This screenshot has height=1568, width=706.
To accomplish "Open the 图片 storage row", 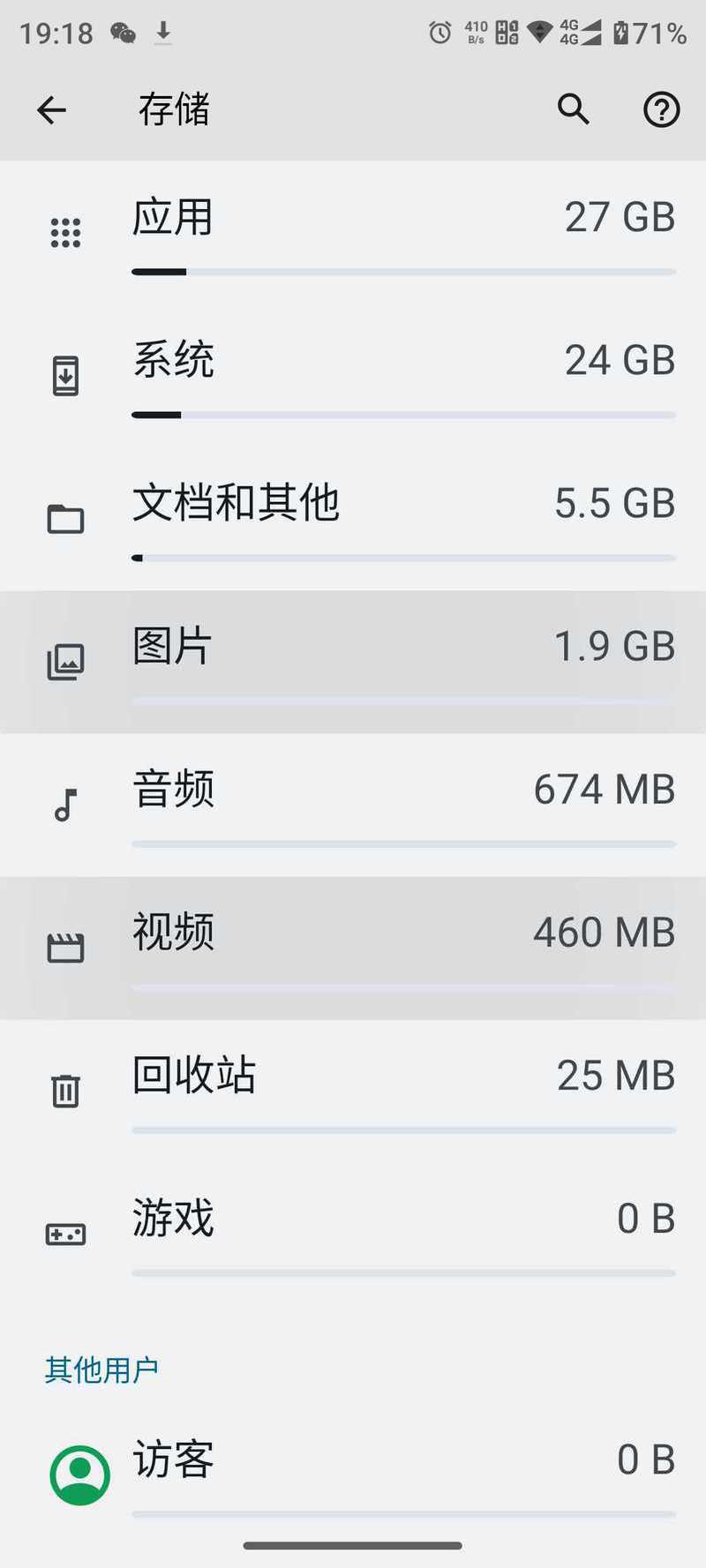I will (x=353, y=662).
